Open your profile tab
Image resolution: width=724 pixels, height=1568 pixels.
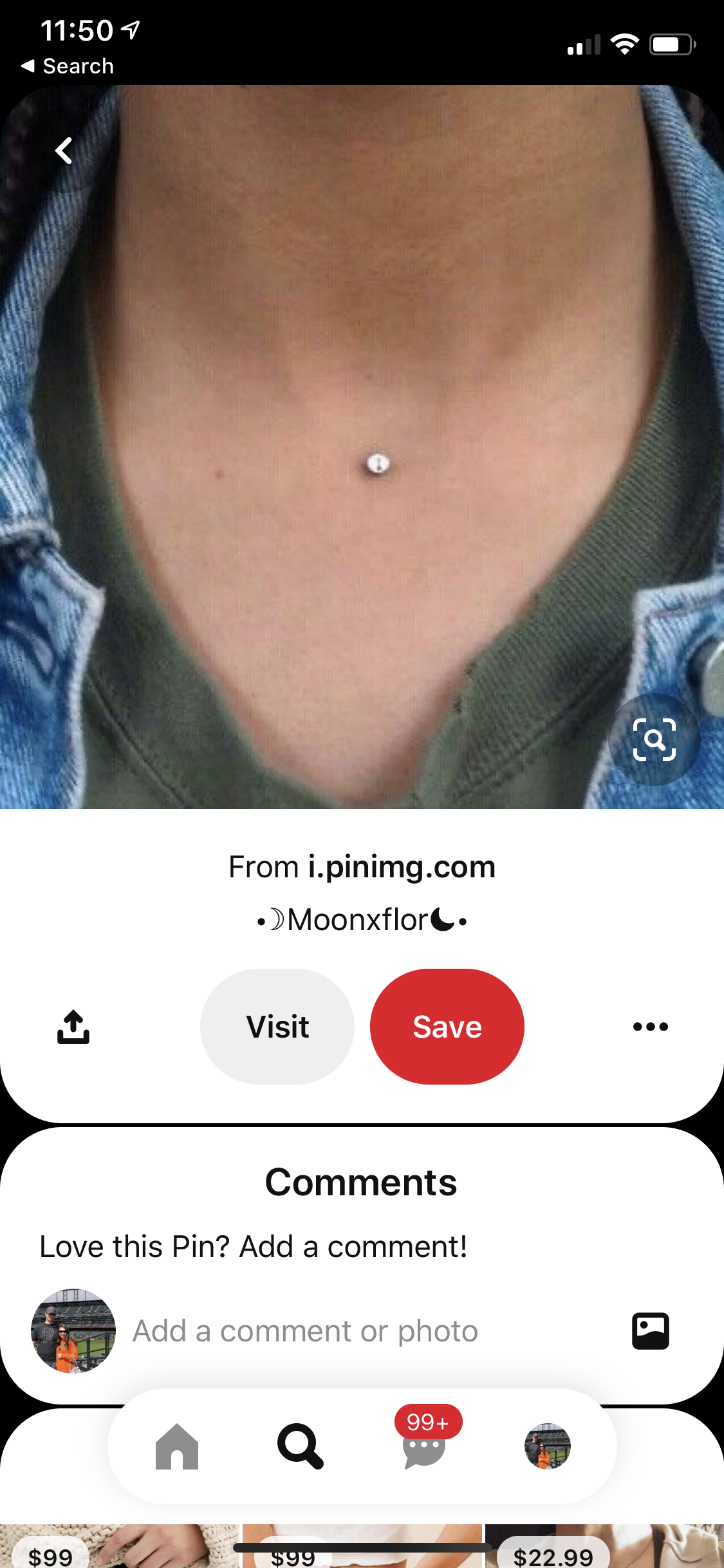548,1447
